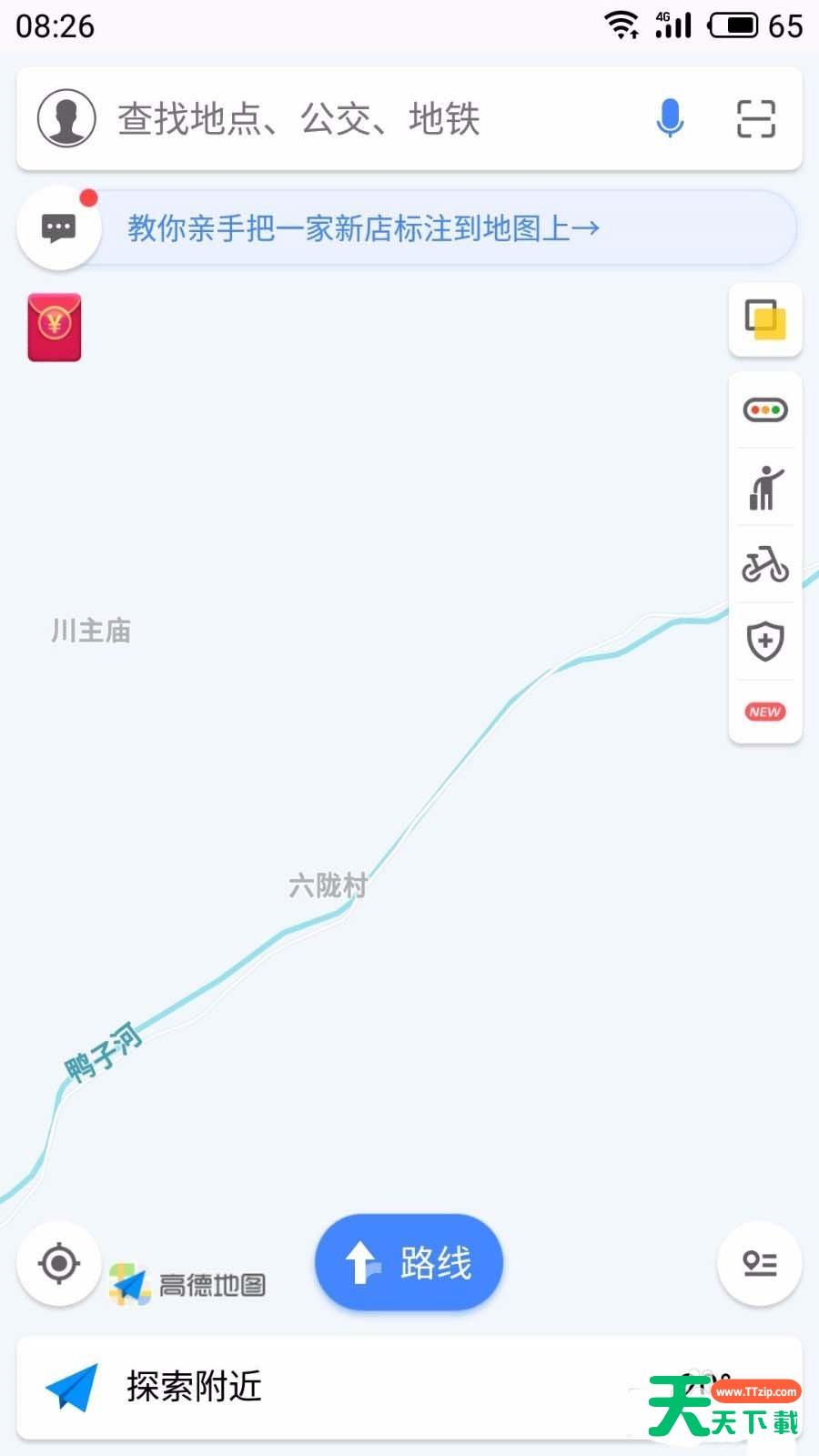Select the shared bike icon
The height and width of the screenshot is (1456, 819).
[764, 566]
